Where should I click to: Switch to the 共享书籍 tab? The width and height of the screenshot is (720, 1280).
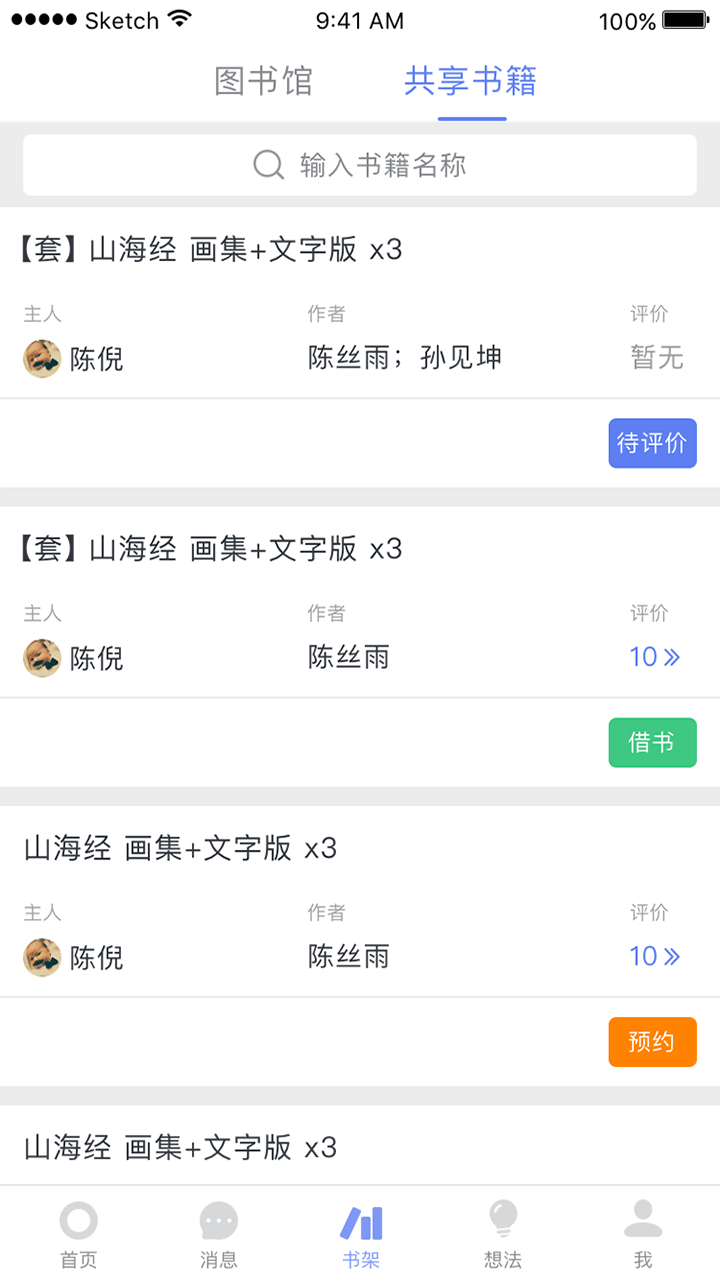tap(469, 82)
